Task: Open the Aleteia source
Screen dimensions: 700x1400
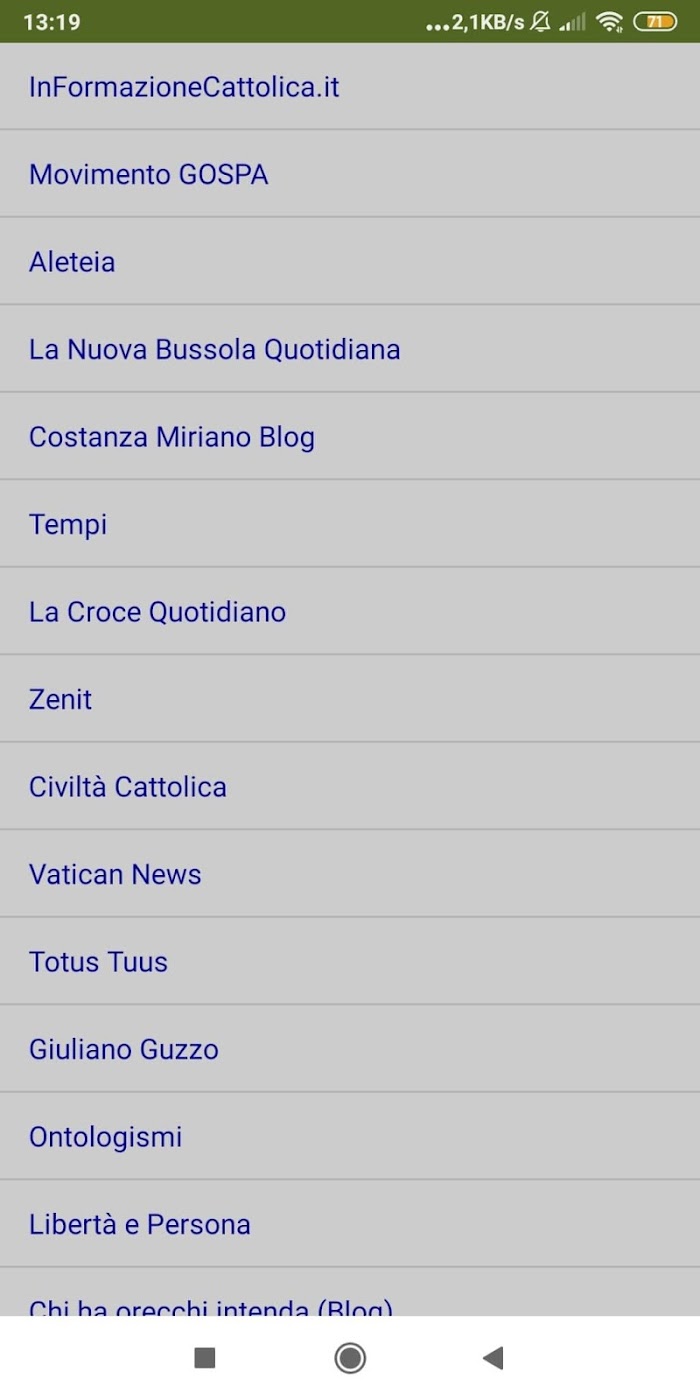Action: click(x=350, y=261)
